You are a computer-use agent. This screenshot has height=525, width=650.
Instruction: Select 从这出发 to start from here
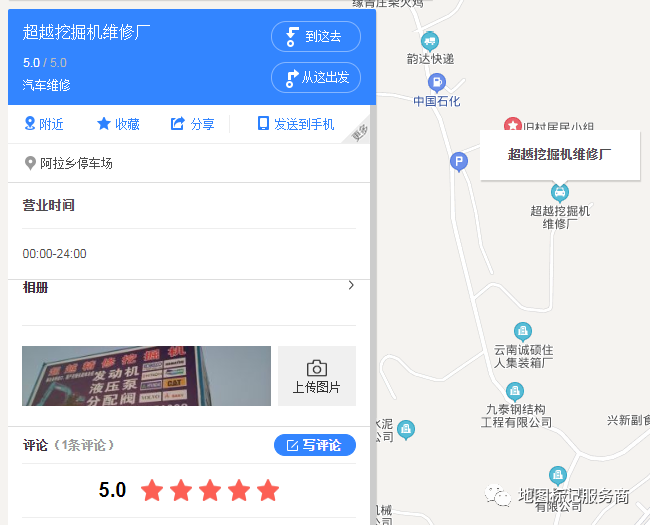tap(315, 78)
